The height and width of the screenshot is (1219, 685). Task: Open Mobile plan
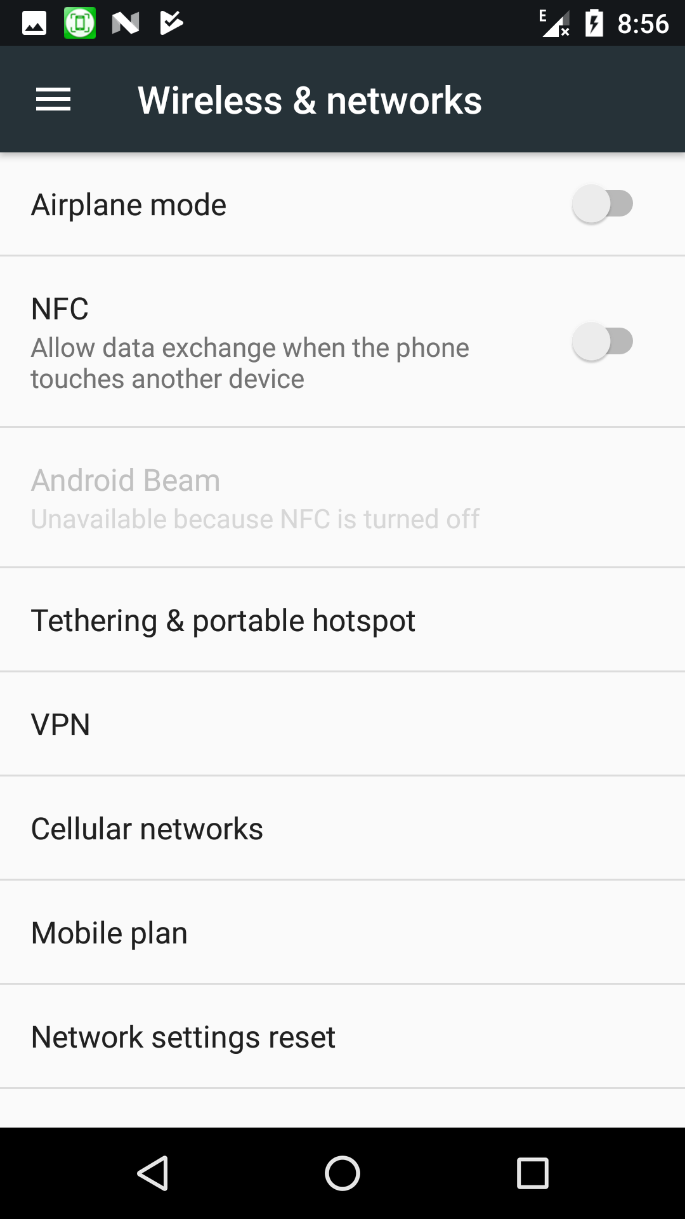pyautogui.click(x=110, y=933)
